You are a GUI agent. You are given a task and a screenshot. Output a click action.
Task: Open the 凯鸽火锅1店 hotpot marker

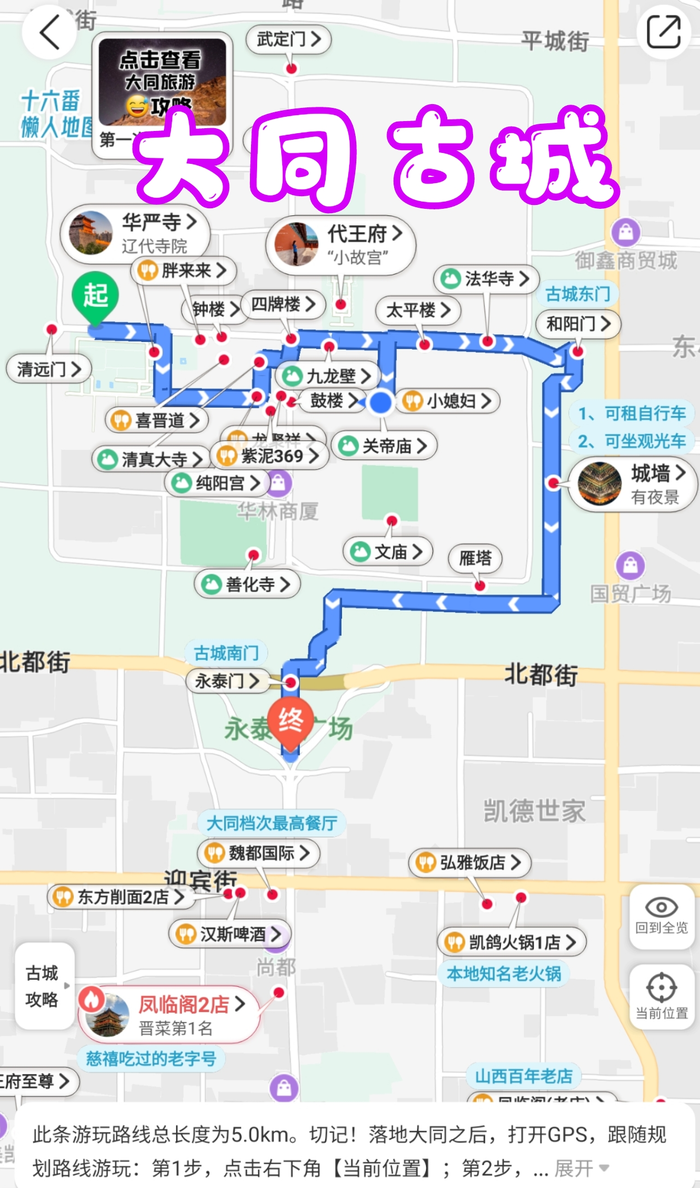(512, 941)
